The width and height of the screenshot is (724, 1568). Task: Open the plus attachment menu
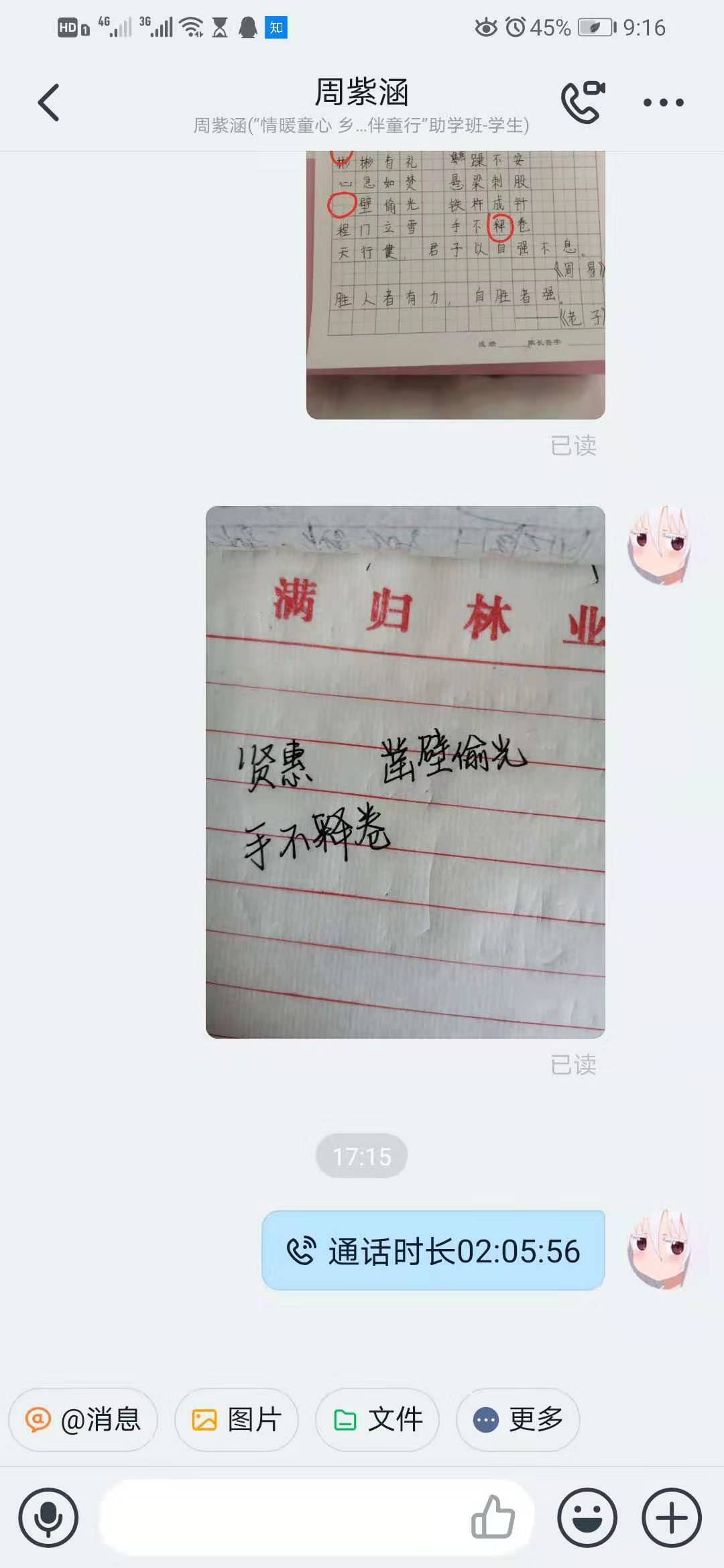click(x=672, y=1518)
